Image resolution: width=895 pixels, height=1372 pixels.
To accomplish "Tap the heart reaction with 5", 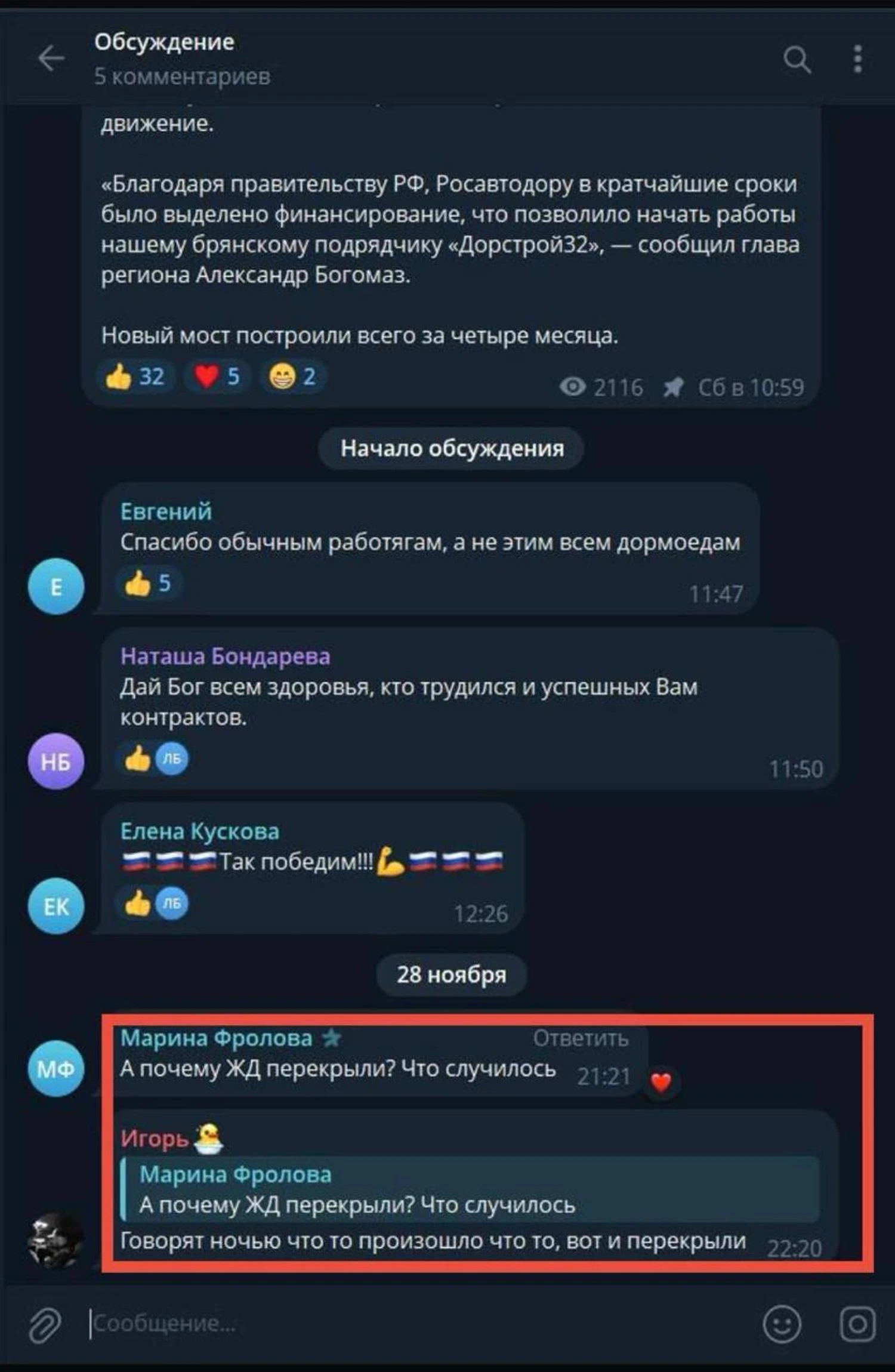I will tap(217, 377).
